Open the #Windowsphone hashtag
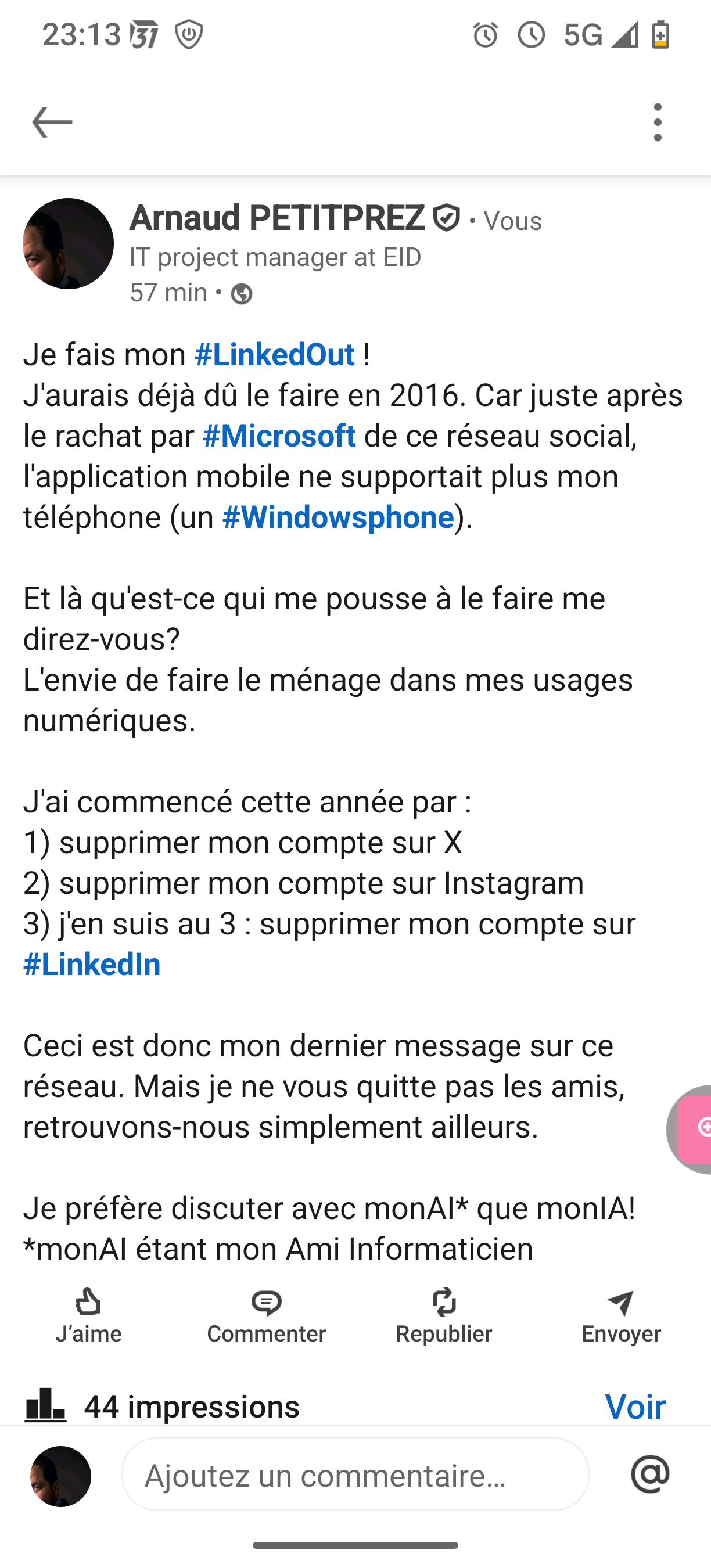 point(339,517)
